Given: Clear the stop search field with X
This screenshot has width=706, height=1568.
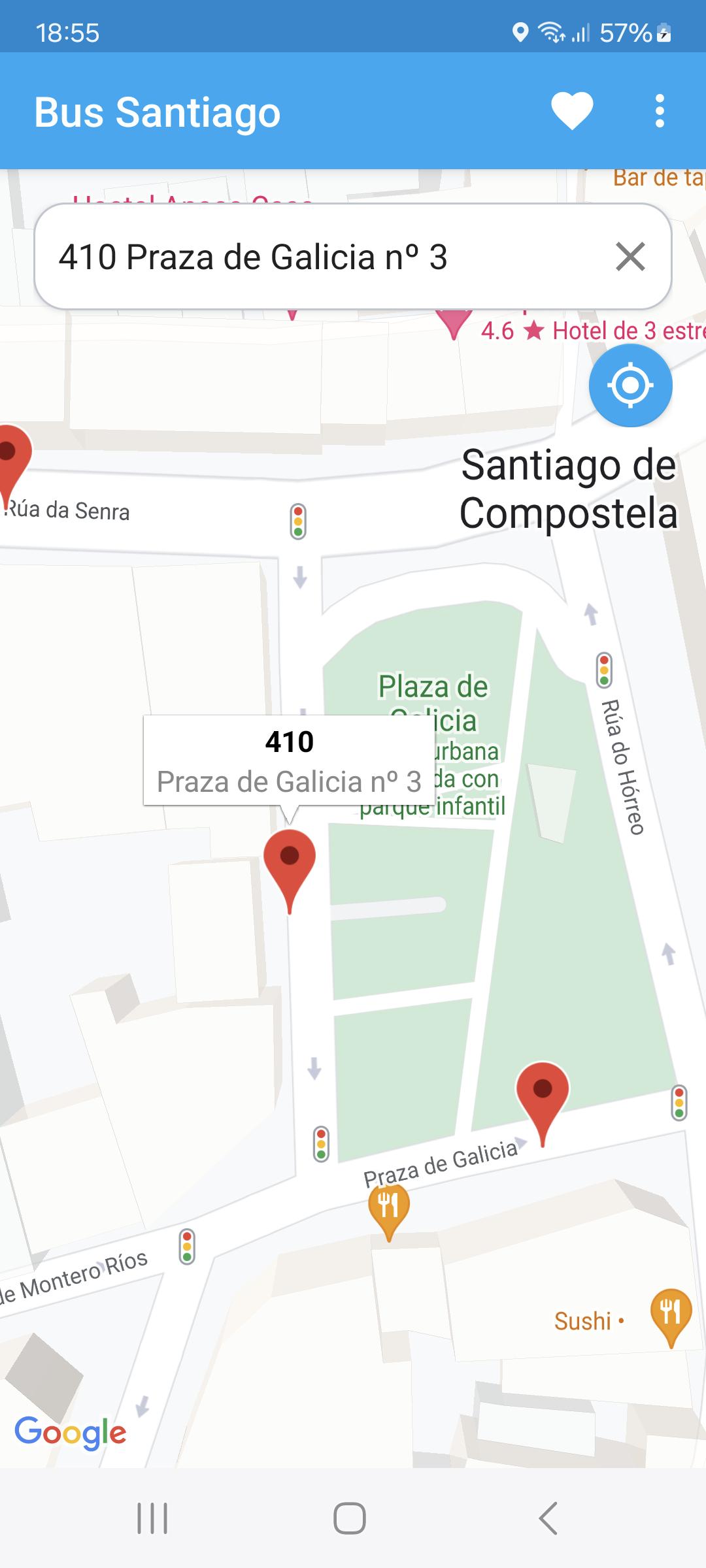Looking at the screenshot, I should [x=630, y=256].
